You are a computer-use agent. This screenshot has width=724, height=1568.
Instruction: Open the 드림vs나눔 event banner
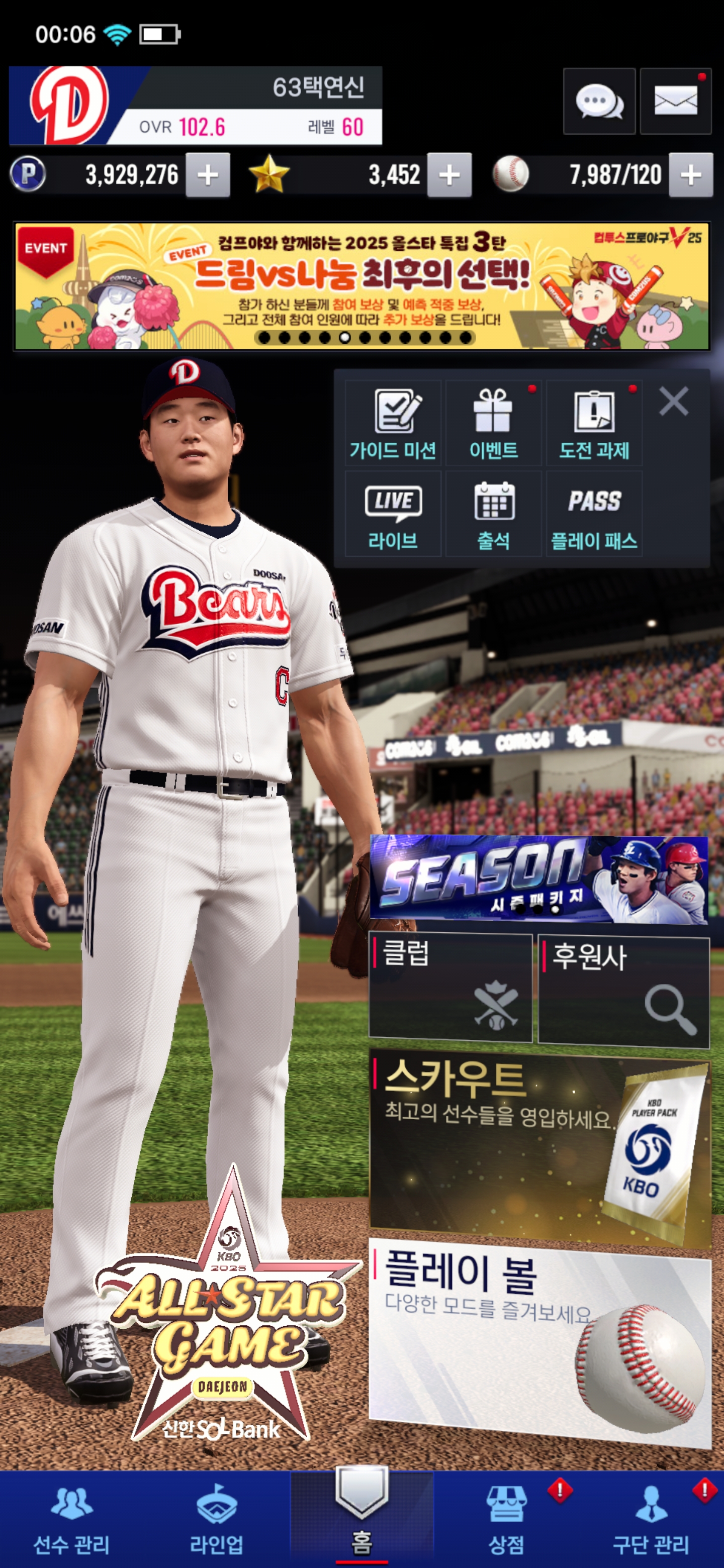361,286
